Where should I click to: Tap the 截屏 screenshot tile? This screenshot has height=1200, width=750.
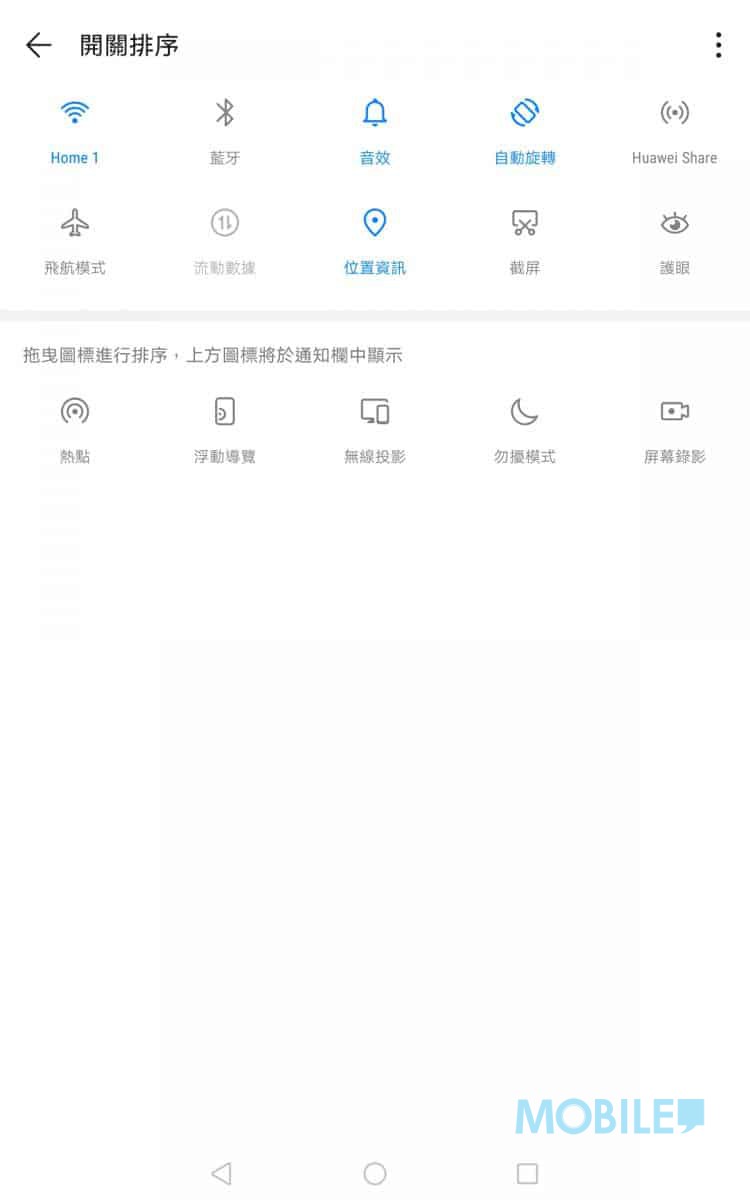coord(525,241)
